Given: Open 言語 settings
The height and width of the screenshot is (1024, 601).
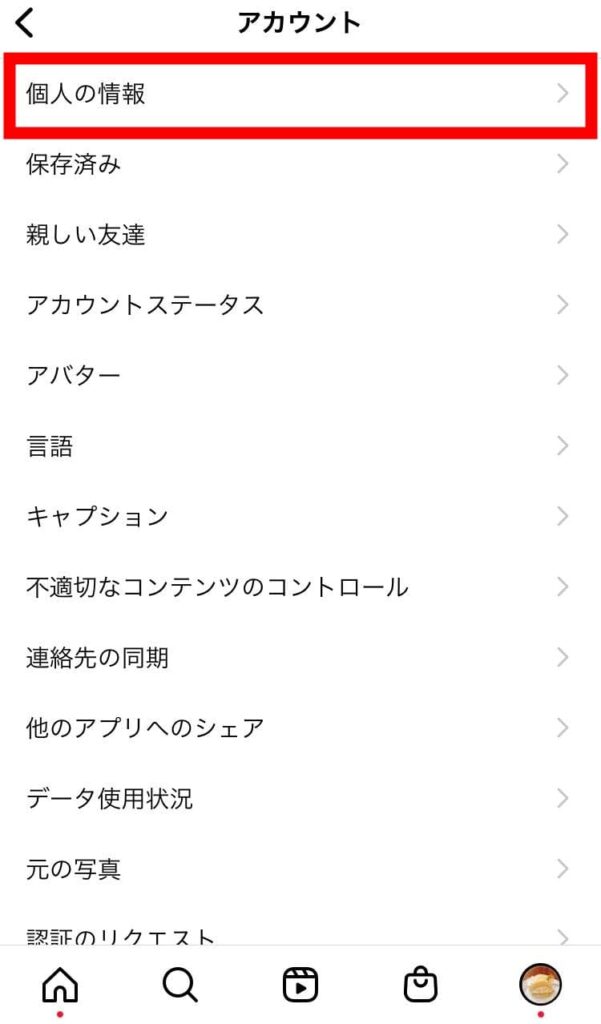Looking at the screenshot, I should click(x=300, y=446).
